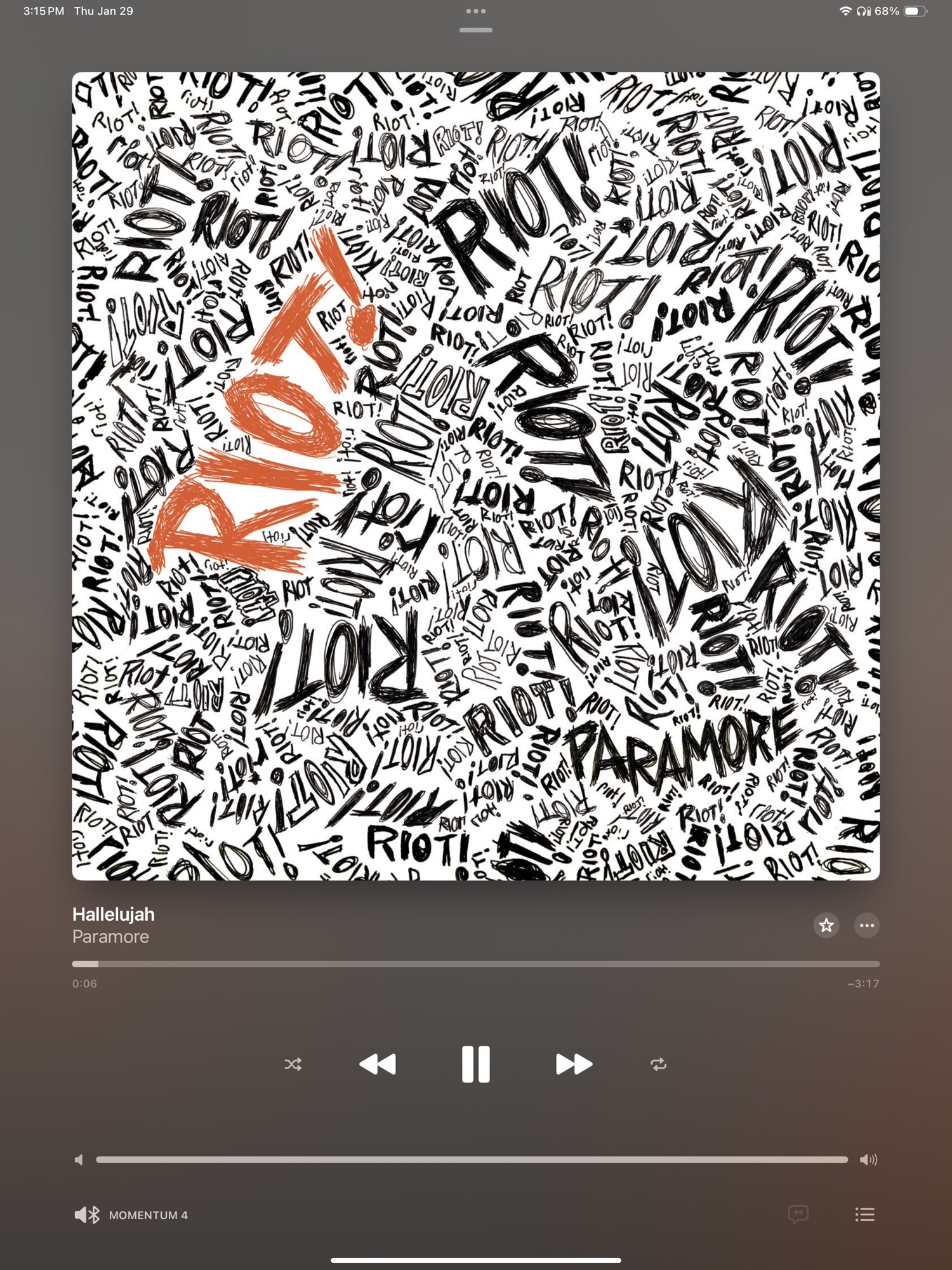Image resolution: width=952 pixels, height=1270 pixels.
Task: Show the lyrics view
Action: (x=798, y=1214)
